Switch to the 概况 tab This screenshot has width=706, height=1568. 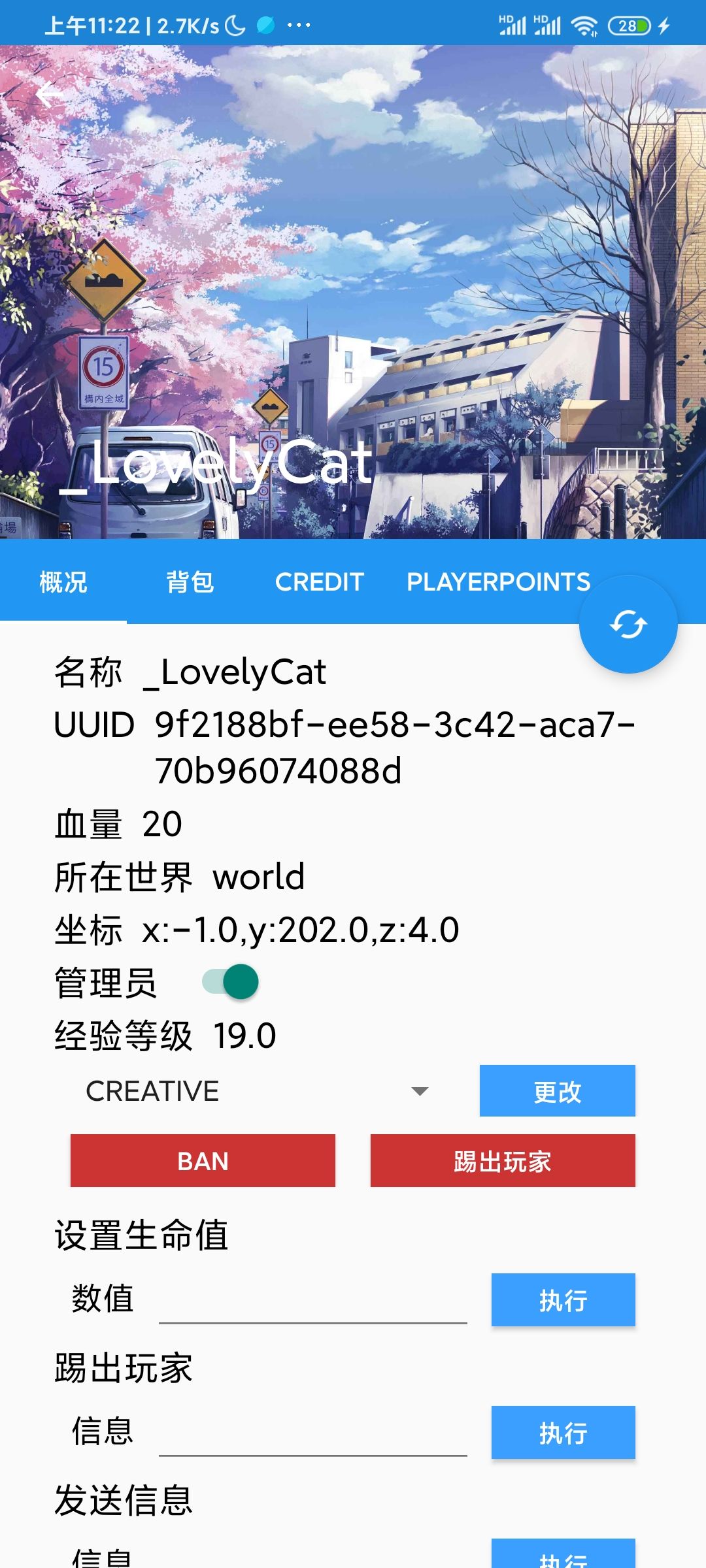pyautogui.click(x=63, y=581)
